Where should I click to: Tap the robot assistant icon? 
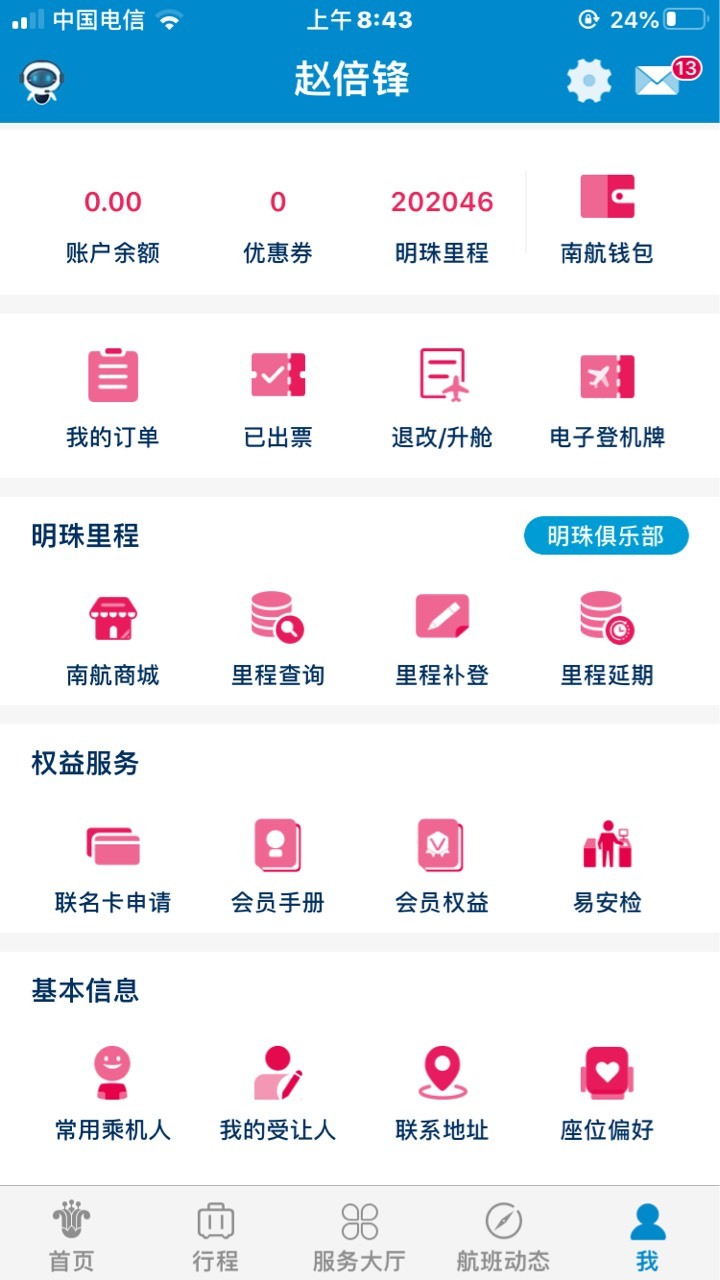(x=42, y=81)
